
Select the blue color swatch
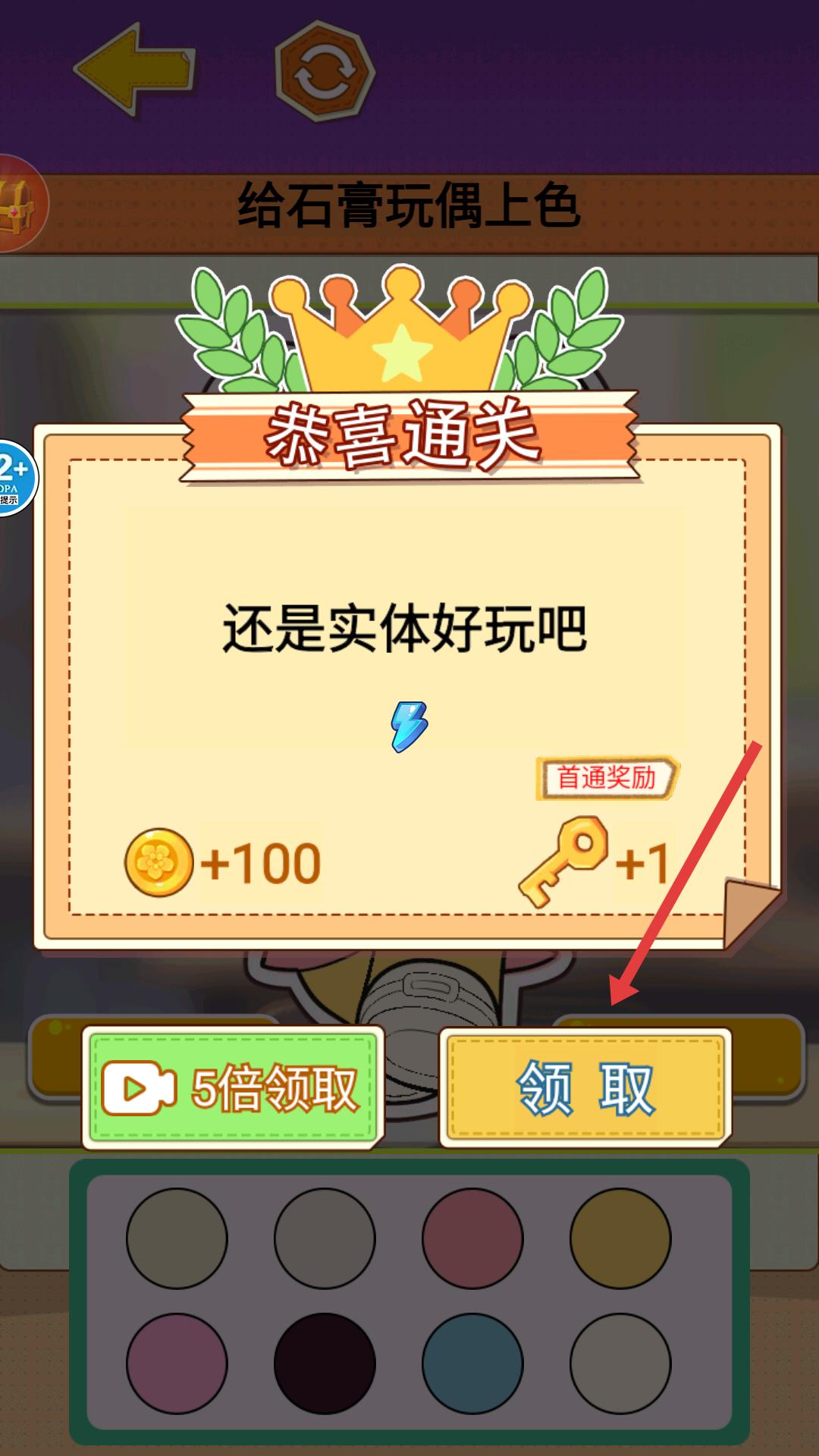472,1363
